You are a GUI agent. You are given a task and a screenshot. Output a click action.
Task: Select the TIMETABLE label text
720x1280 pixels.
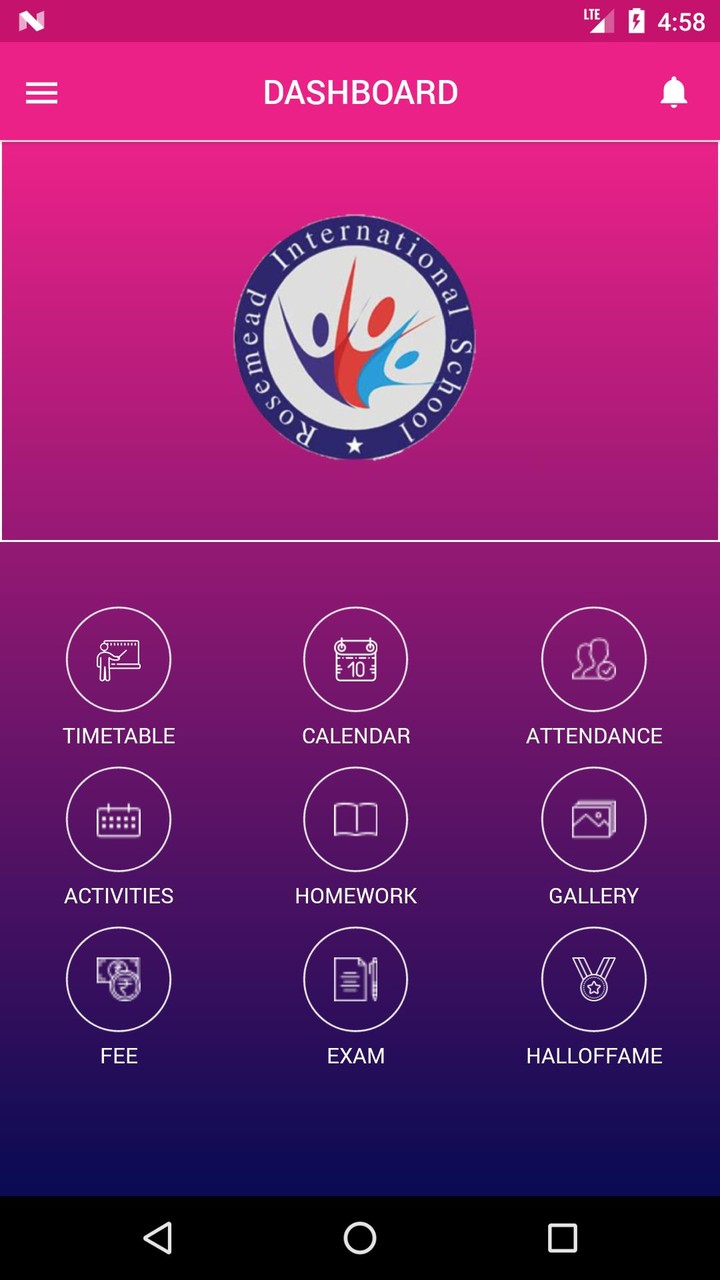point(118,736)
